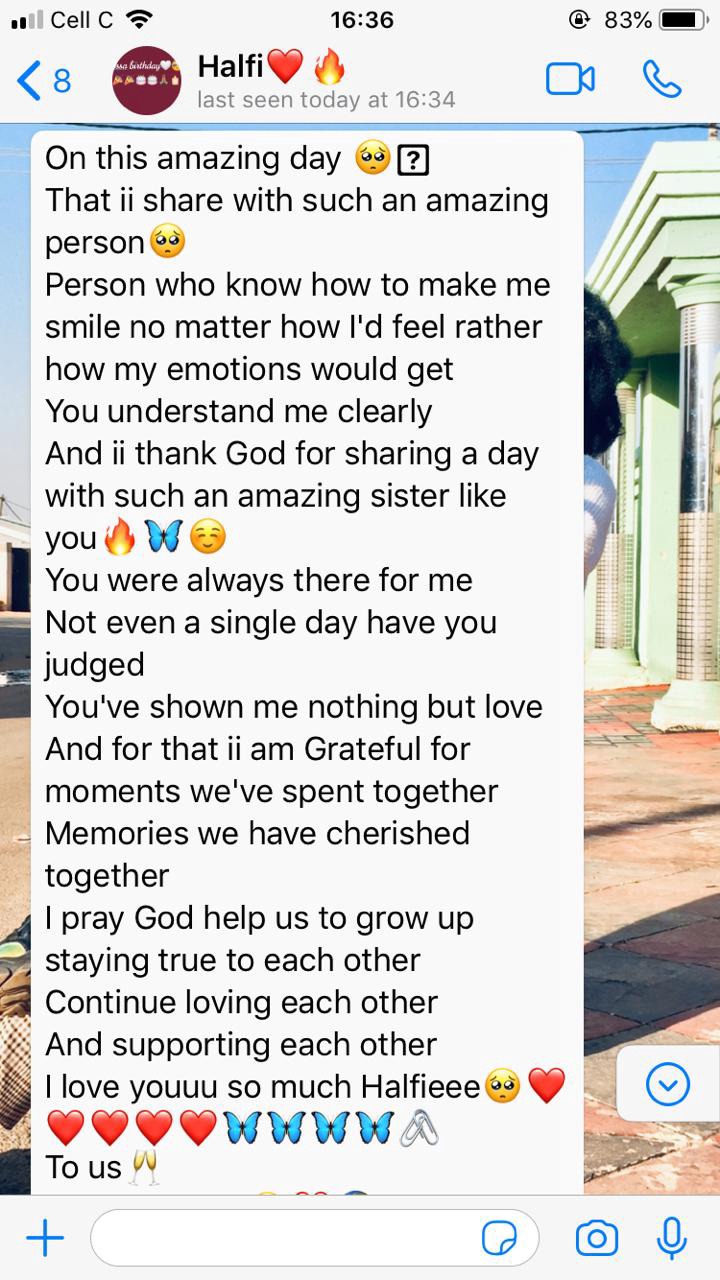Screen dimensions: 720x1280
Task: Jump to the latest messages
Action: (667, 1084)
